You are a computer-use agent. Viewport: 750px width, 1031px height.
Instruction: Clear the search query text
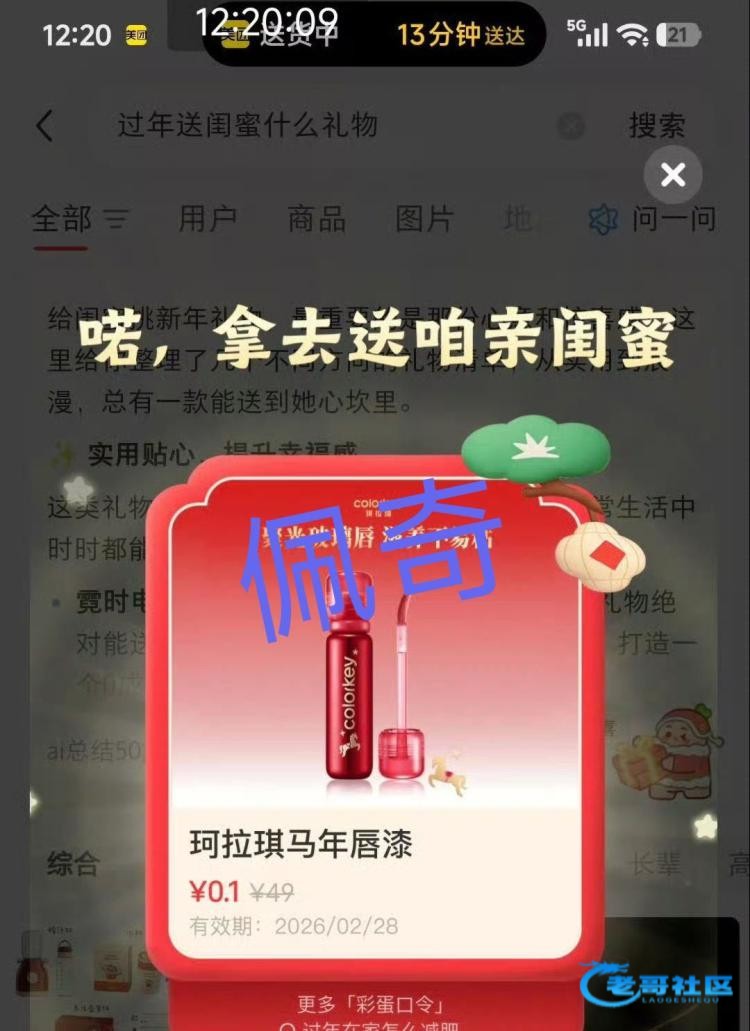point(570,126)
